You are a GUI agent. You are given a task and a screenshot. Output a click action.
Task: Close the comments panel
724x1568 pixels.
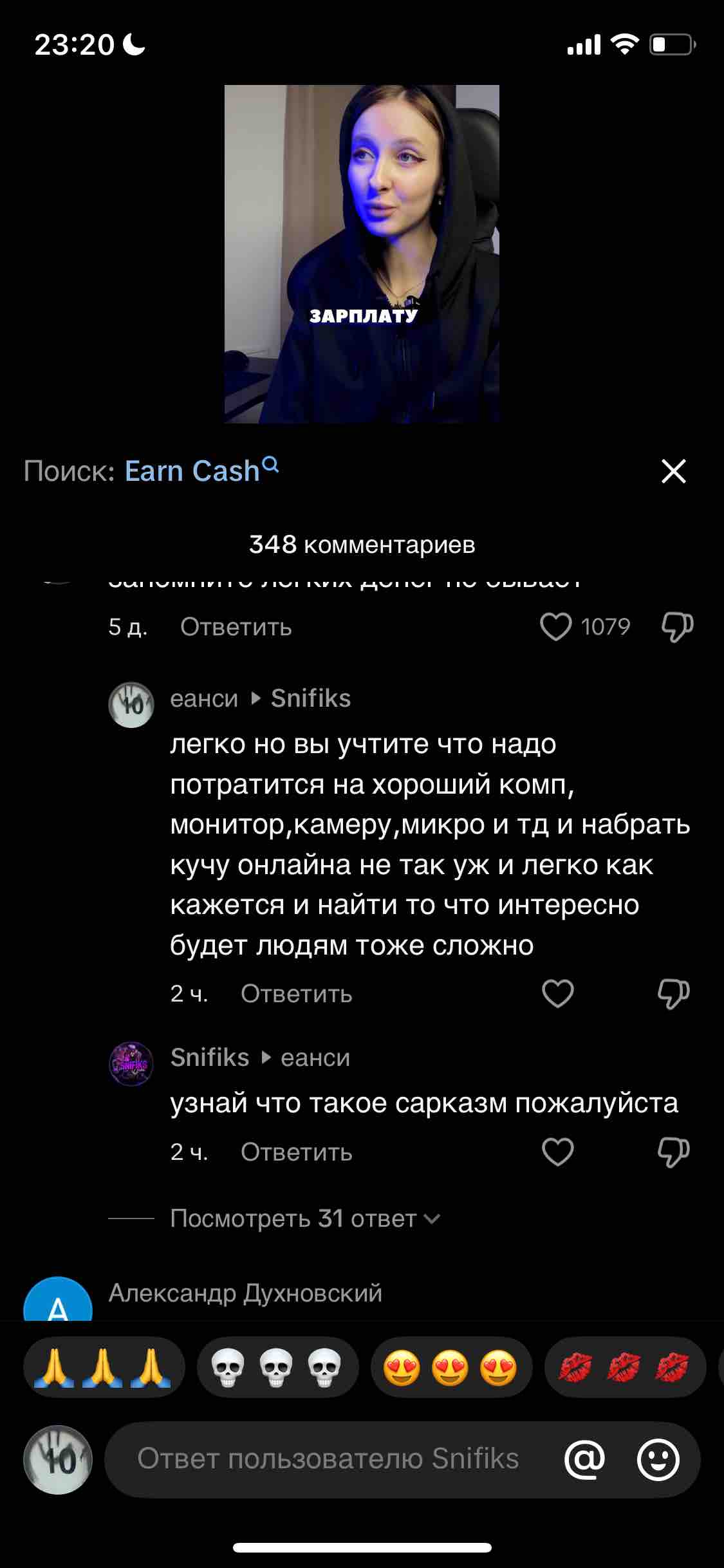click(x=674, y=471)
